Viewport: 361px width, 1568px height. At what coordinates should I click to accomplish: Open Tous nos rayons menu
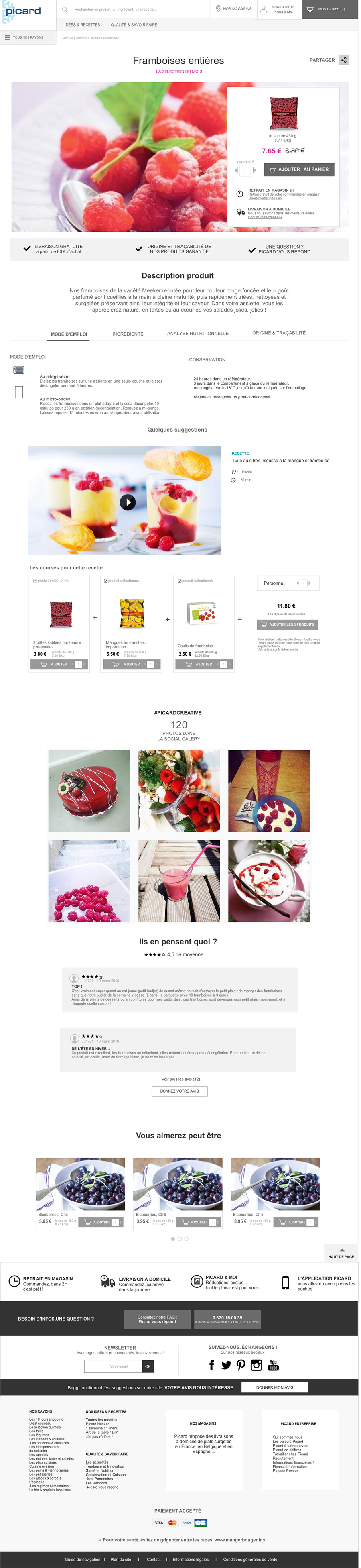tap(24, 38)
